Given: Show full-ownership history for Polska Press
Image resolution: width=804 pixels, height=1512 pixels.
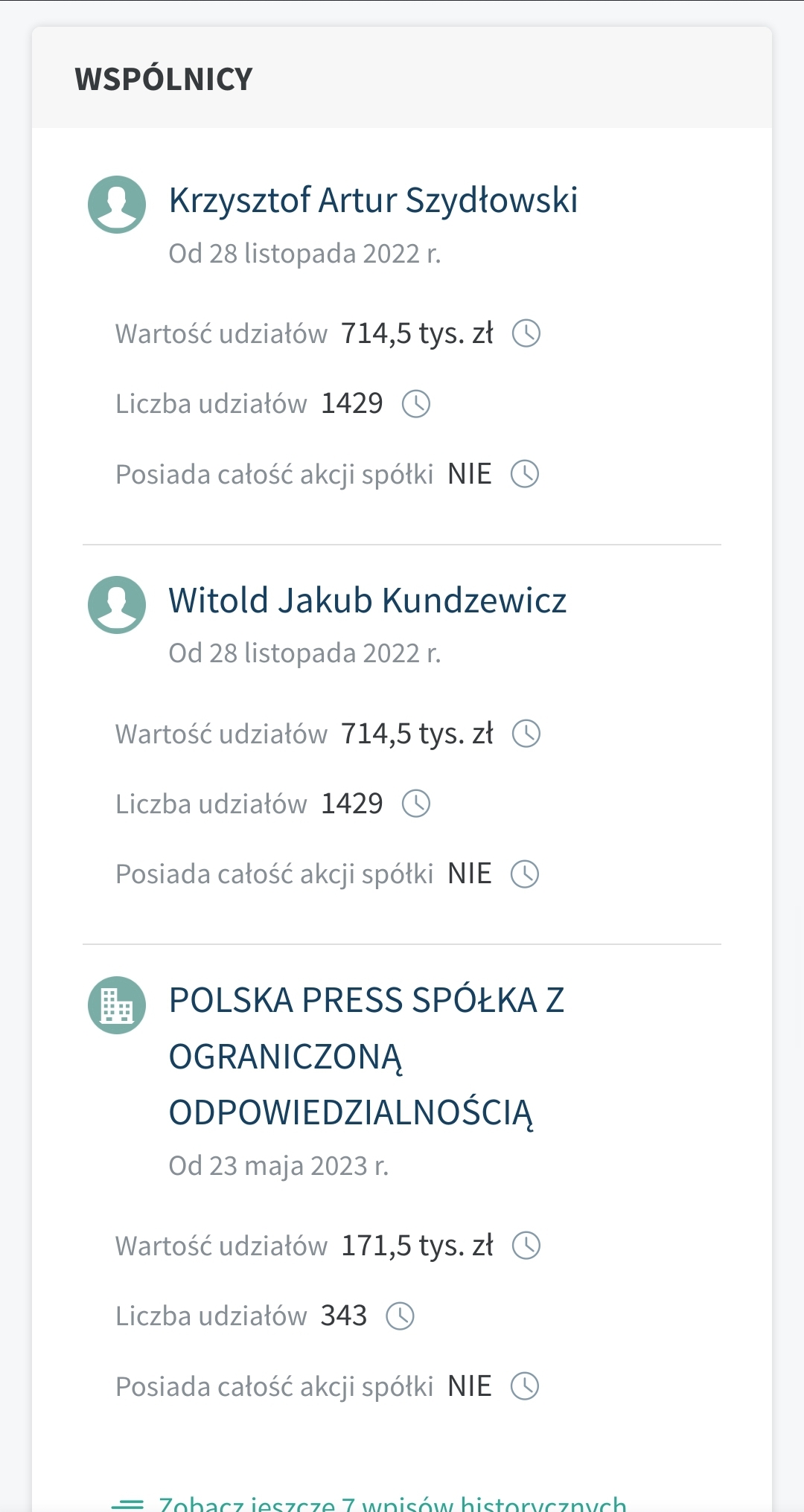Looking at the screenshot, I should click(525, 1386).
